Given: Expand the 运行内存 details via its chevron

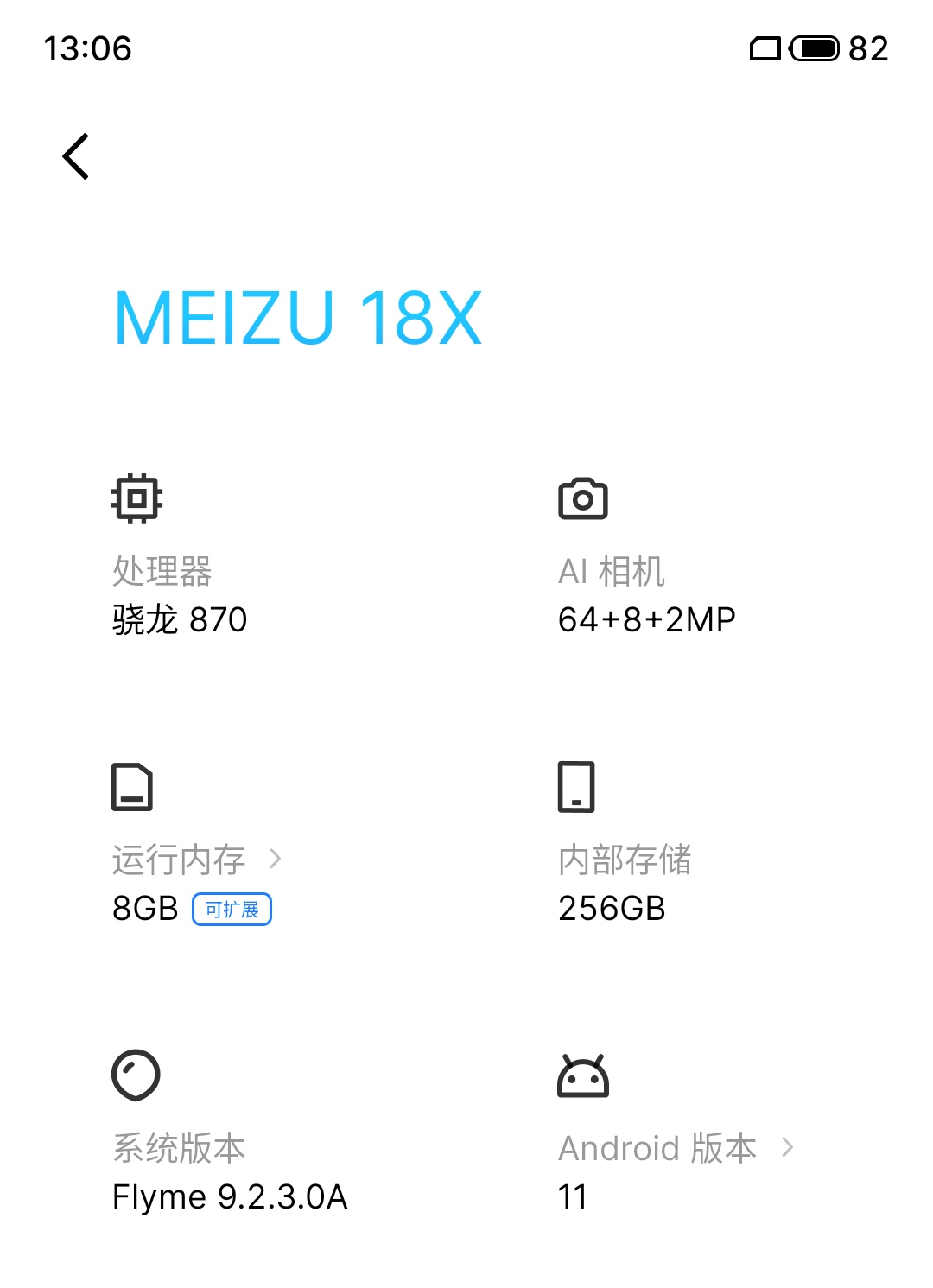Looking at the screenshot, I should [x=278, y=859].
